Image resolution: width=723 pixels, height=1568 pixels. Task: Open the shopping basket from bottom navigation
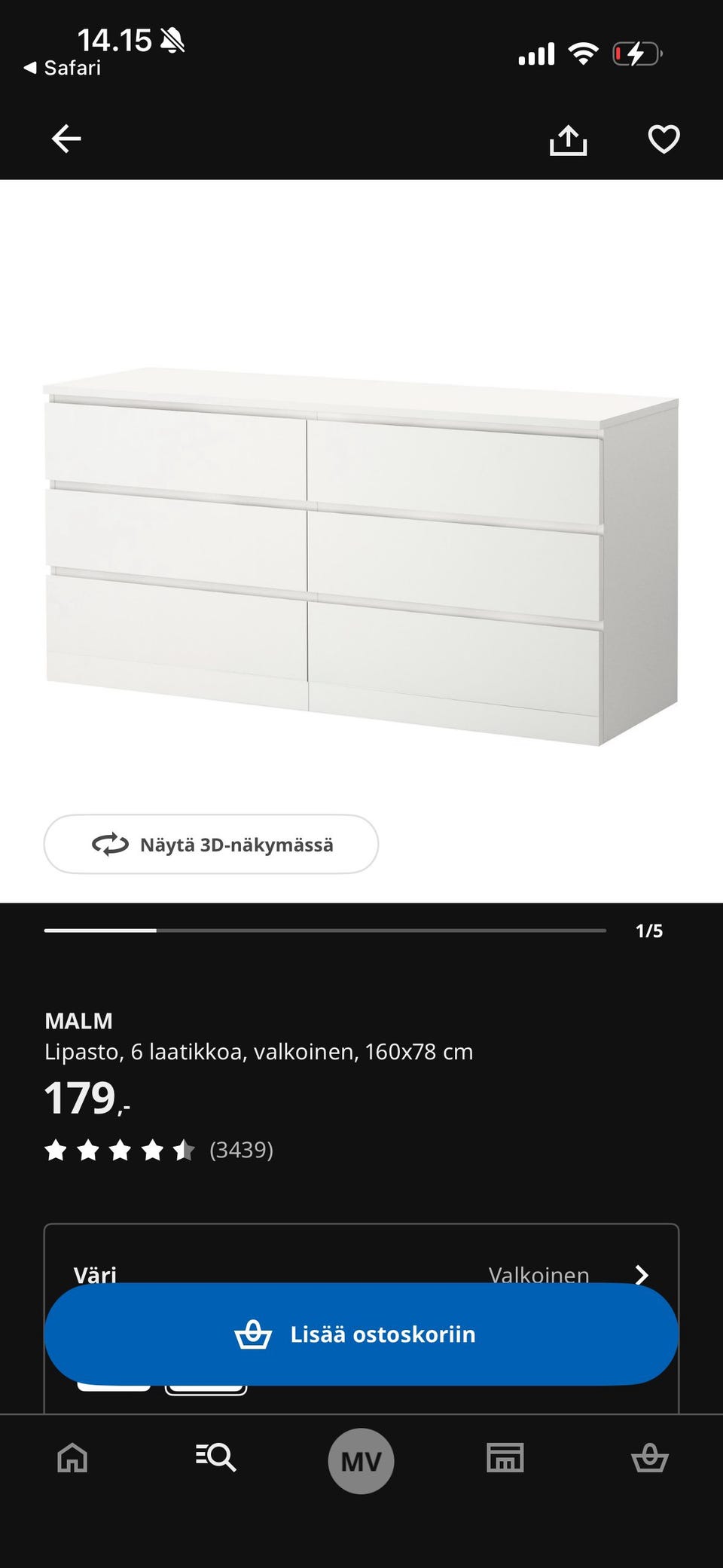[x=651, y=1459]
